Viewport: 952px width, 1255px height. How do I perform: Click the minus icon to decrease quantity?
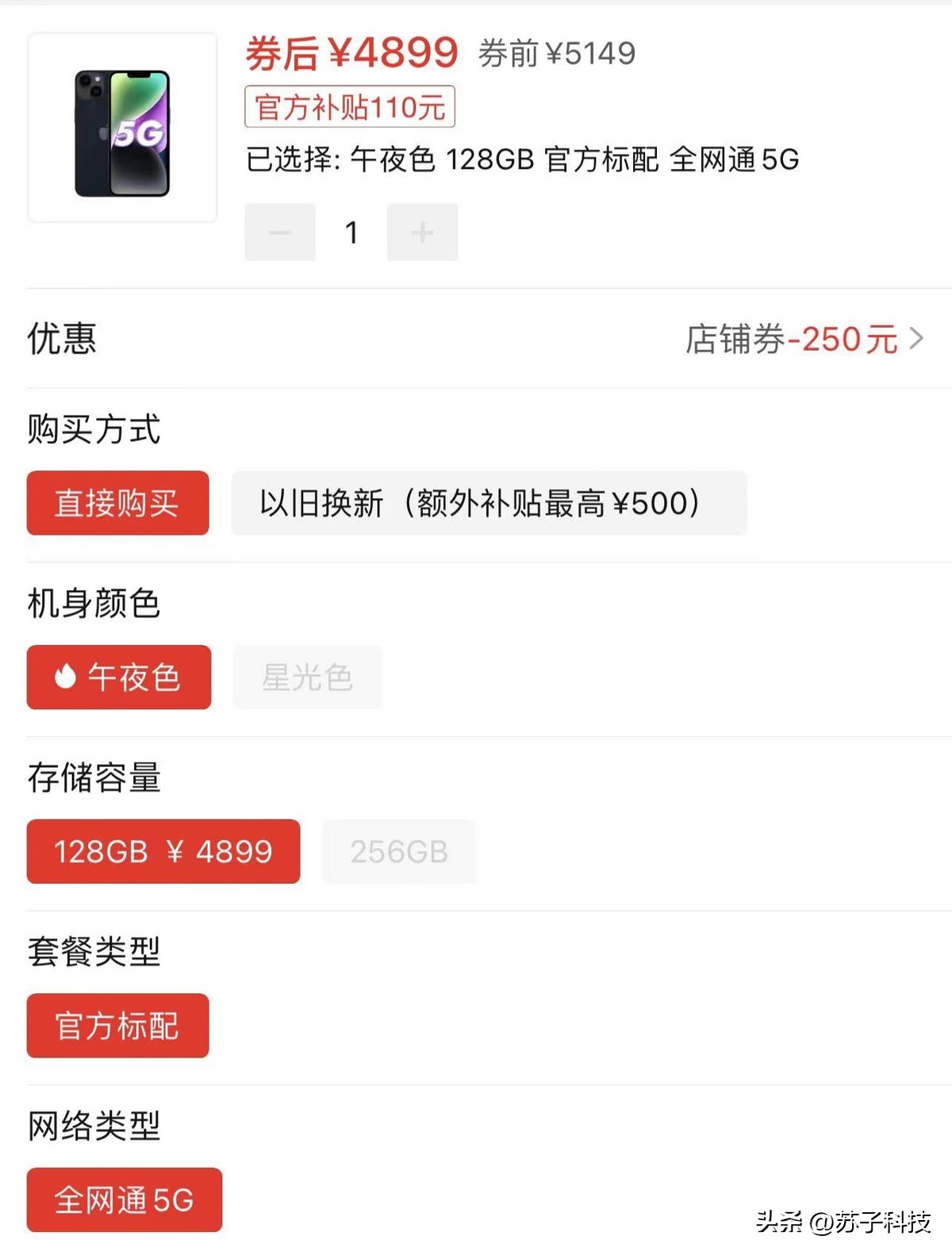coord(279,231)
